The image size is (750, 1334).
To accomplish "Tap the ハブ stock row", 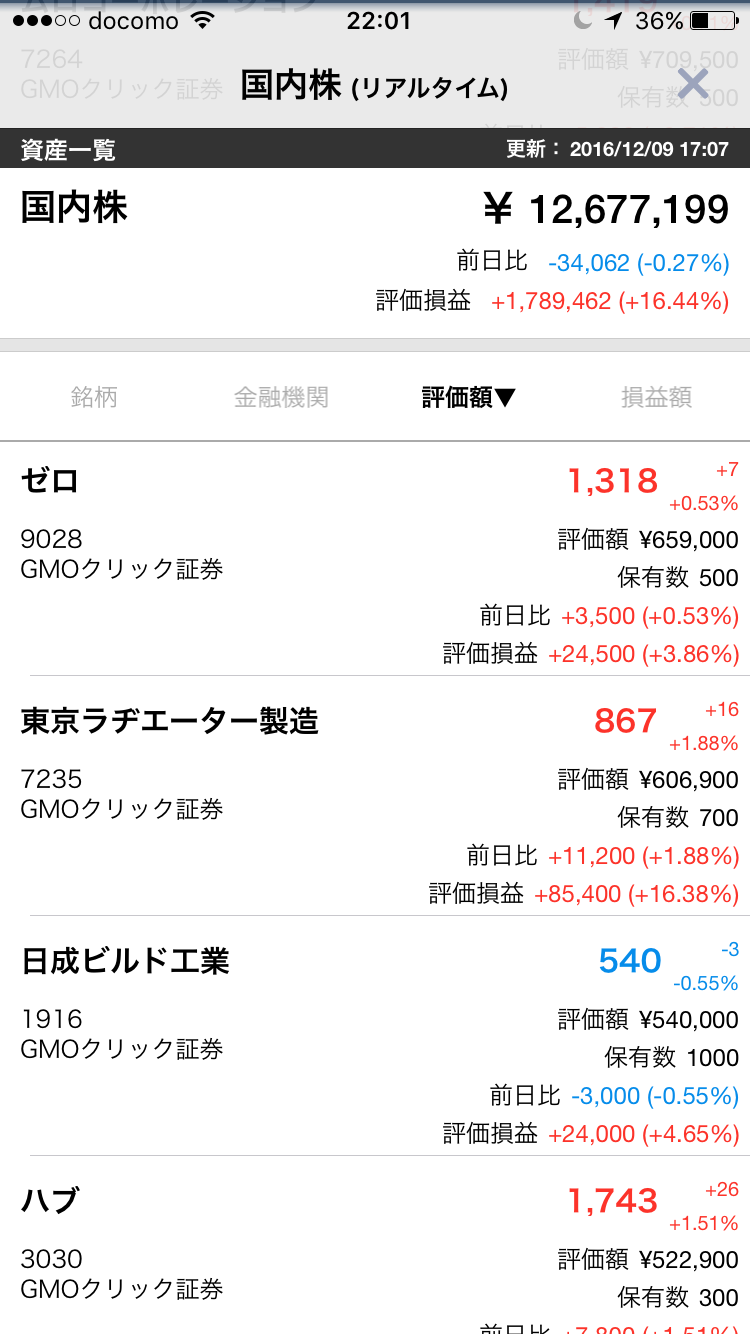I will coord(375,1250).
